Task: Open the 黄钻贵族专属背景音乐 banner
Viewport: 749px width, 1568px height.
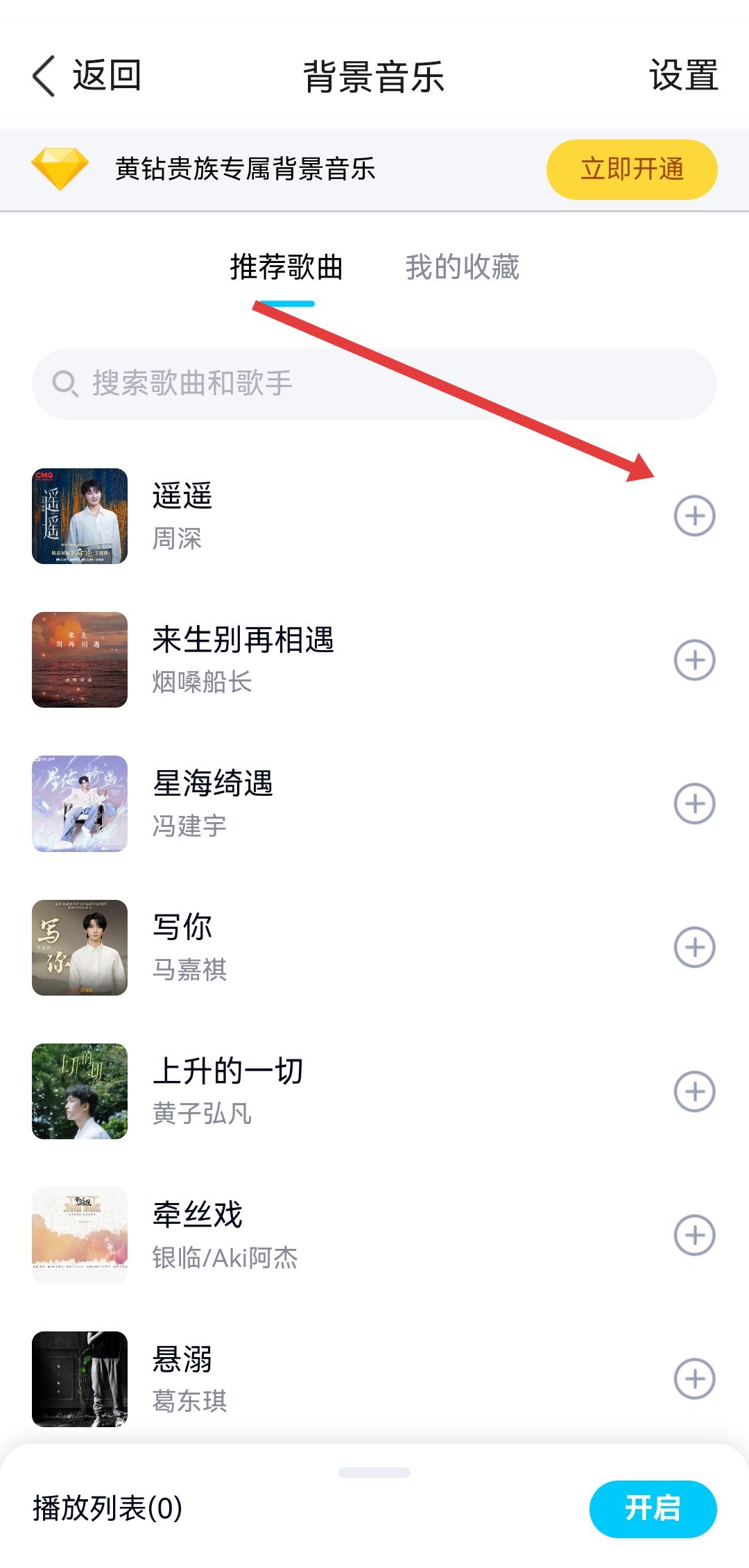Action: pyautogui.click(x=245, y=169)
